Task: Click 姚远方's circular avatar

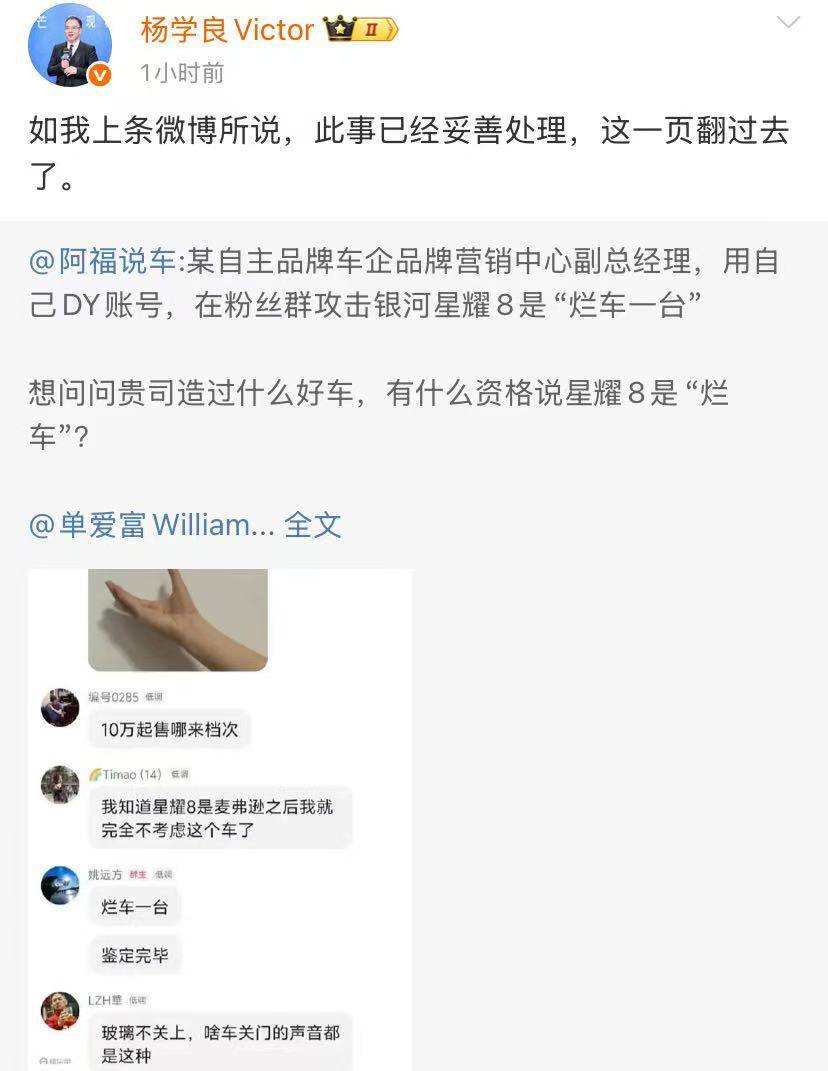Action: pos(59,884)
